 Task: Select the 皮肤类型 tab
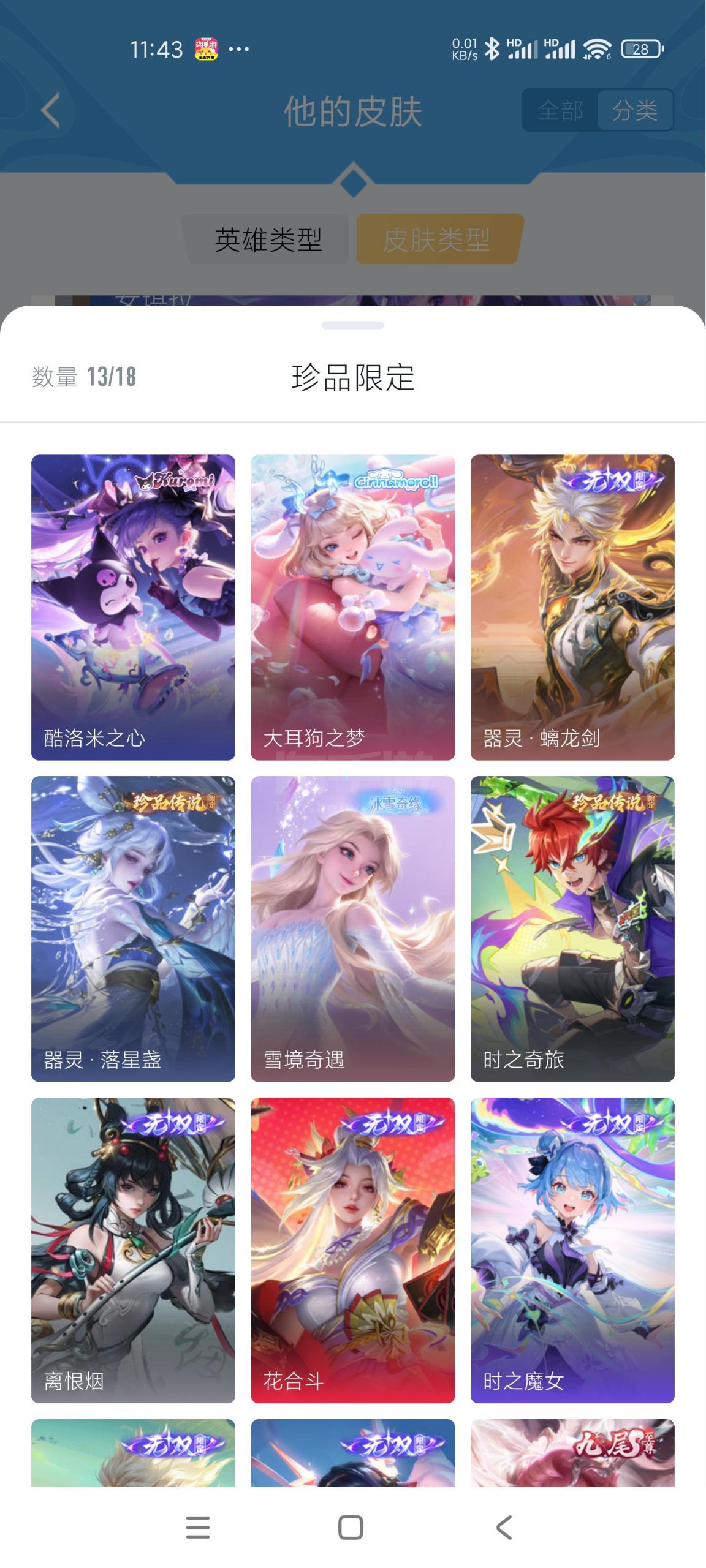pyautogui.click(x=438, y=239)
